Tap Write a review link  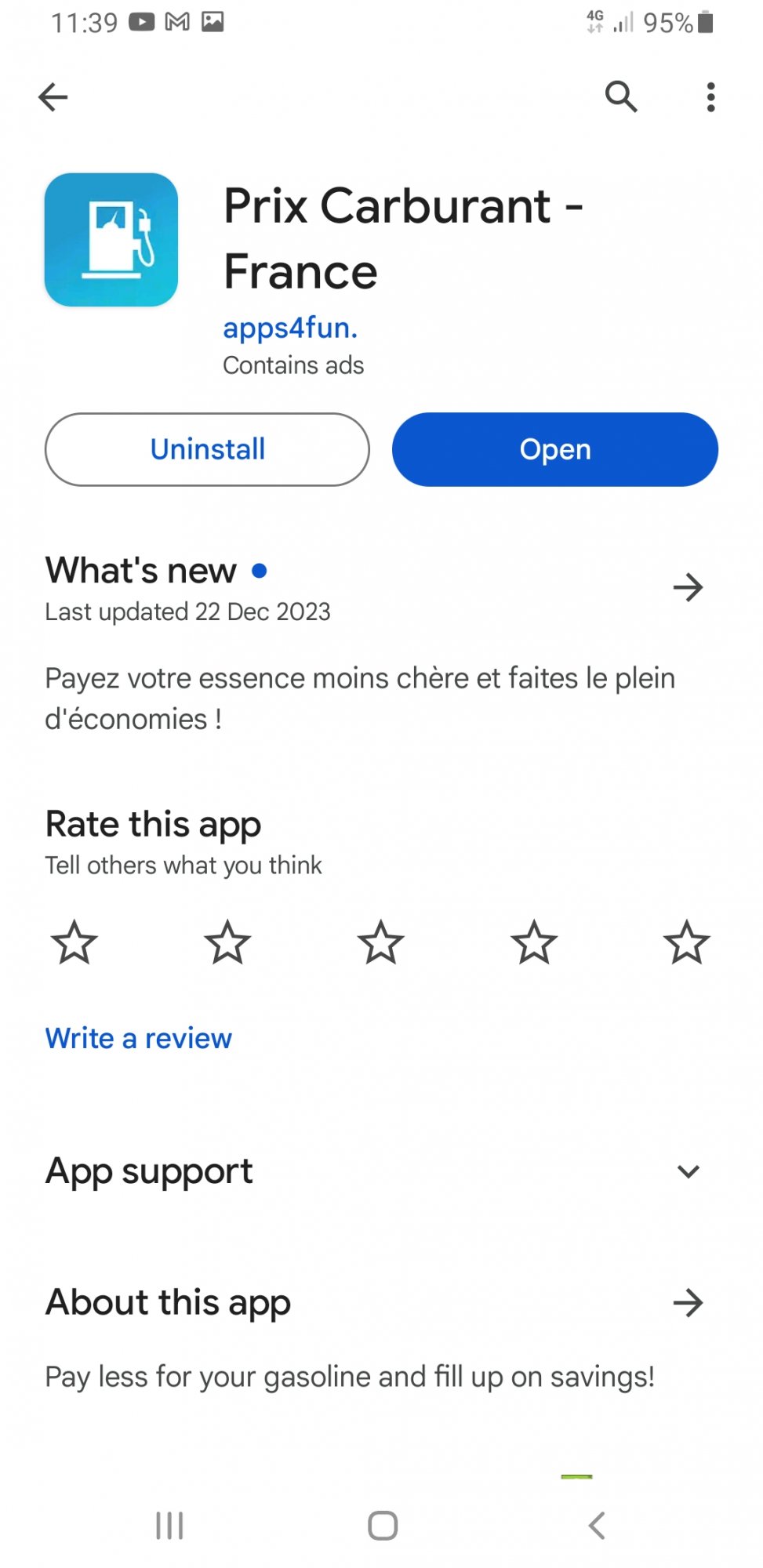point(139,1038)
